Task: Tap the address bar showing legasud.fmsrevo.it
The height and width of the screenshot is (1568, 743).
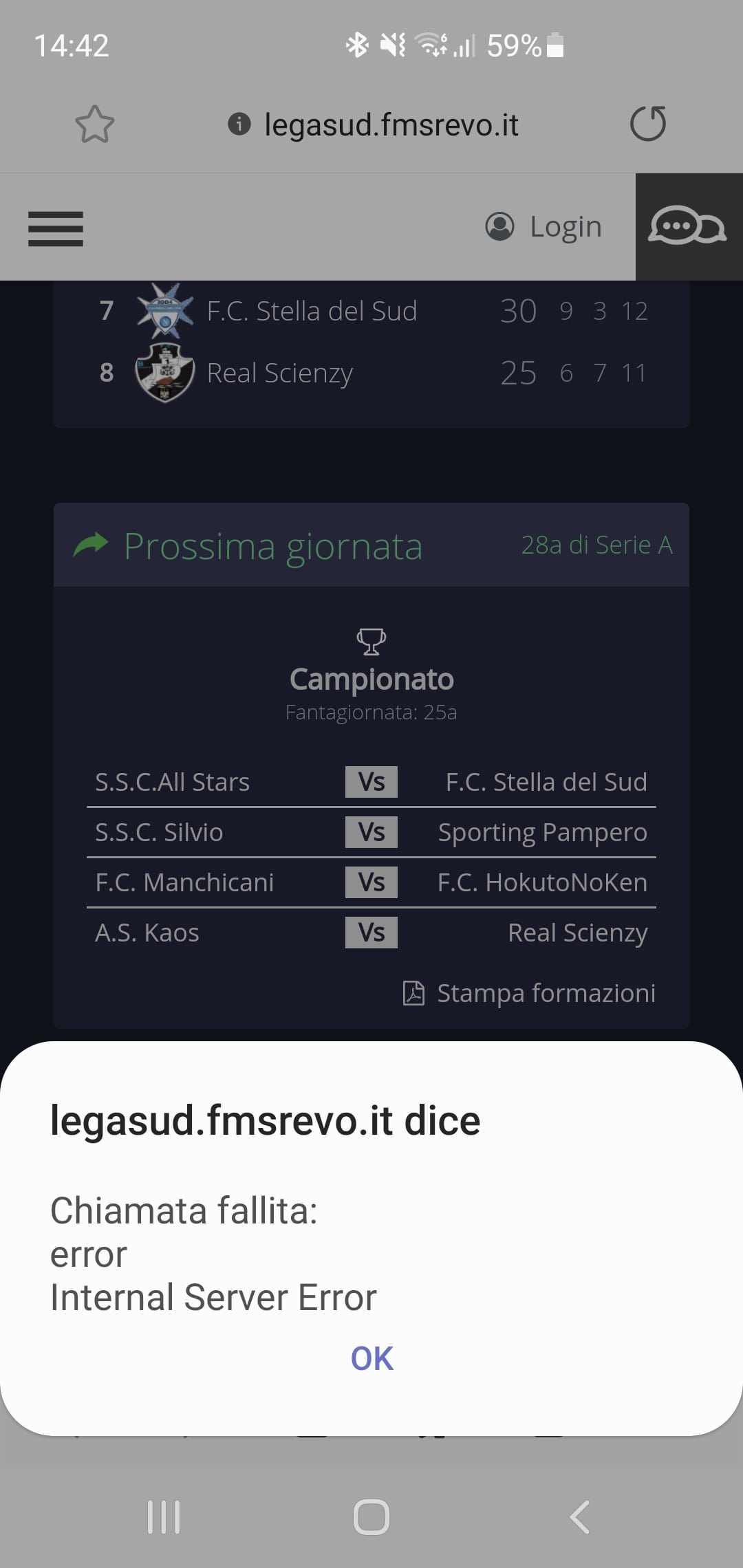Action: pyautogui.click(x=391, y=124)
